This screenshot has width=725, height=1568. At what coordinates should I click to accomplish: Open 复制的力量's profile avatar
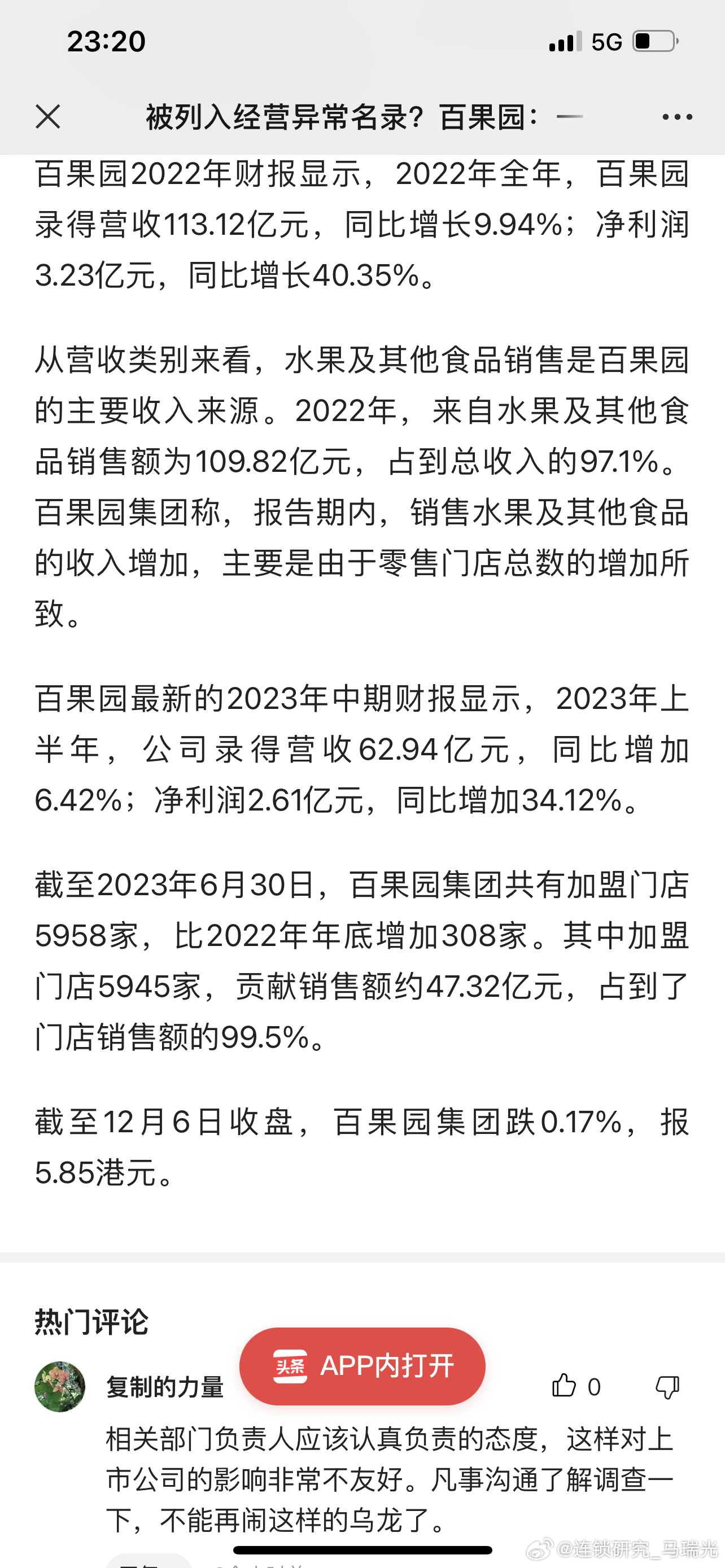(60, 1386)
